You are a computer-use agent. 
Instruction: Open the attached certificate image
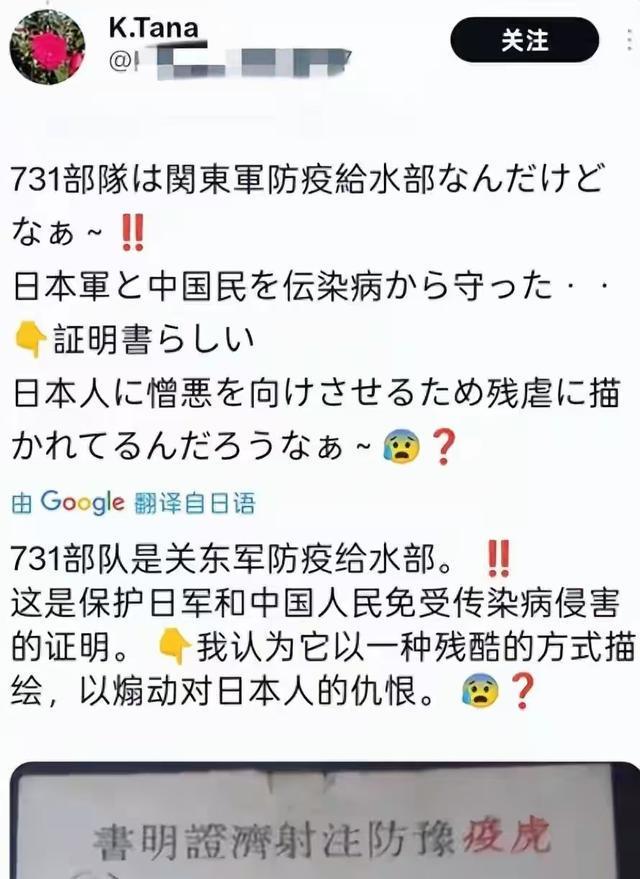click(320, 822)
